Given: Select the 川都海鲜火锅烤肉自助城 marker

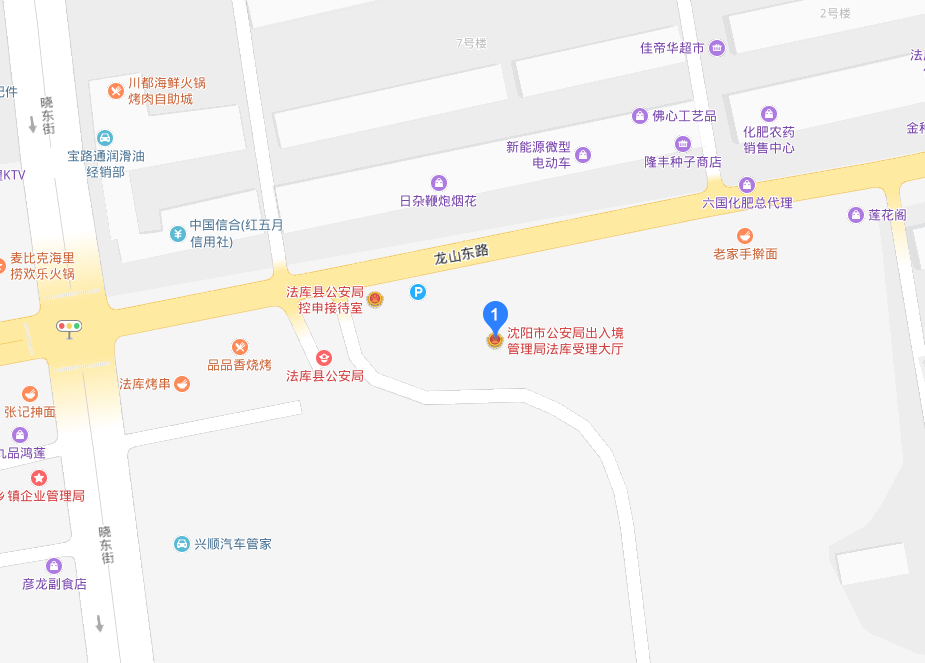Looking at the screenshot, I should point(116,91).
